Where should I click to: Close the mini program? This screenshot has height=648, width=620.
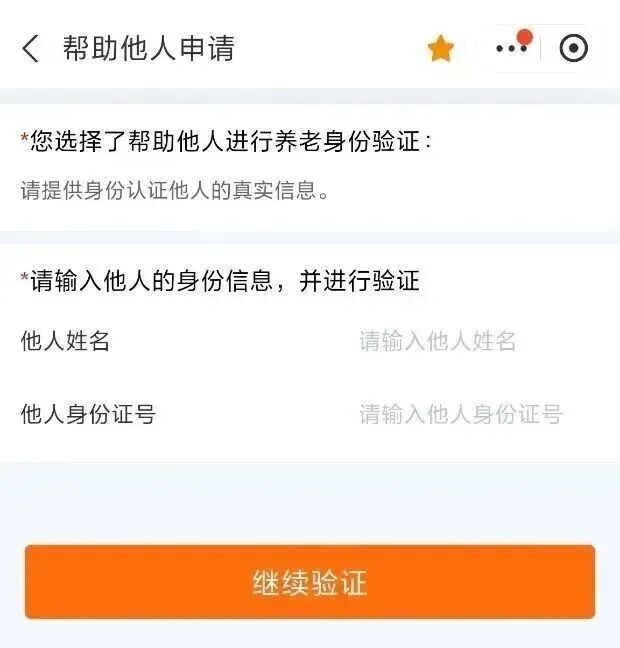[x=573, y=48]
